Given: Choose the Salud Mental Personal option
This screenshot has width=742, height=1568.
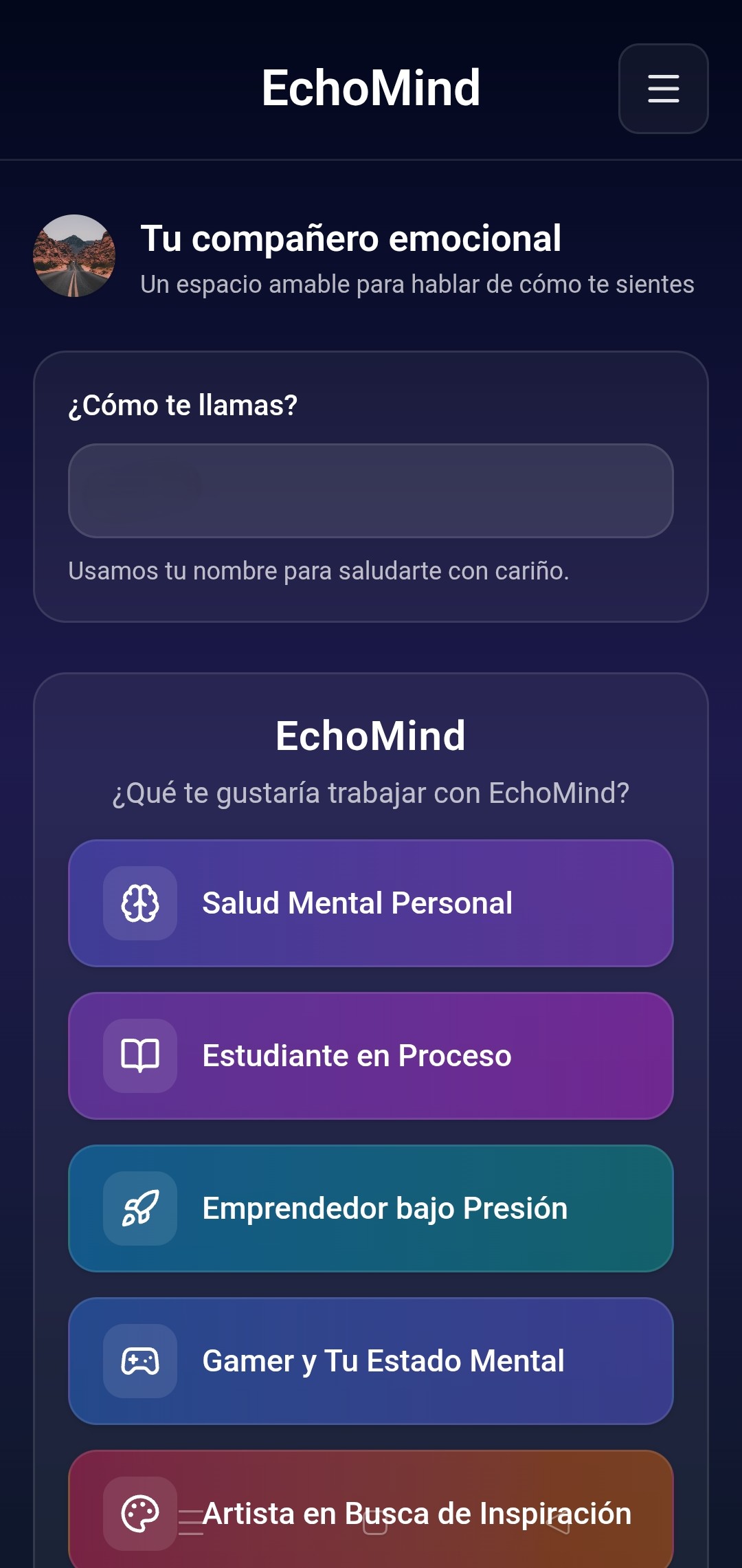Looking at the screenshot, I should (371, 904).
